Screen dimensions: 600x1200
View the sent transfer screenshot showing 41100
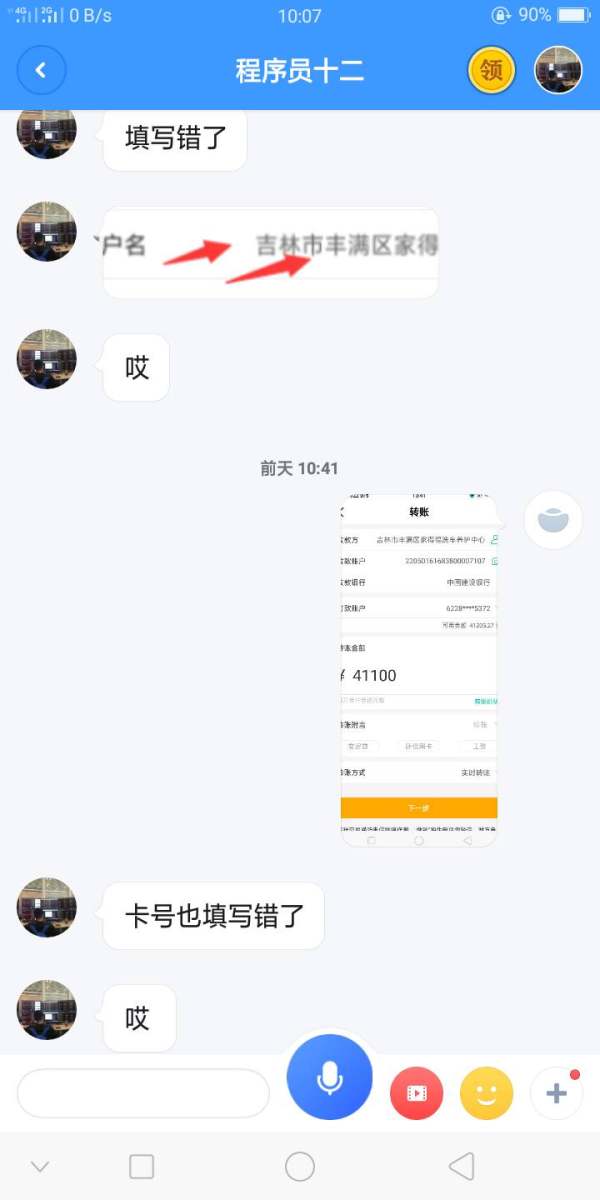[419, 670]
